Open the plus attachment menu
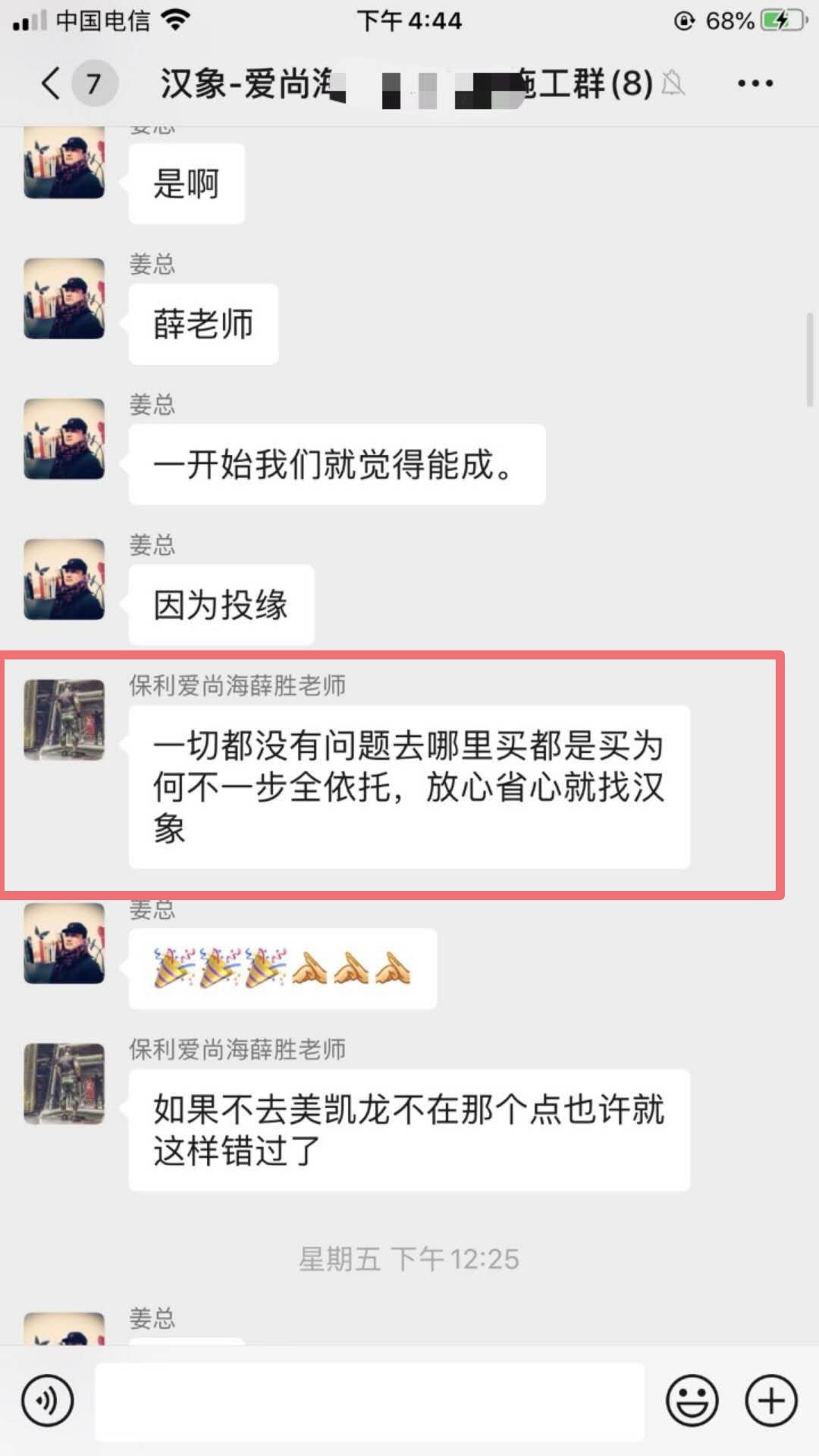 (771, 1401)
